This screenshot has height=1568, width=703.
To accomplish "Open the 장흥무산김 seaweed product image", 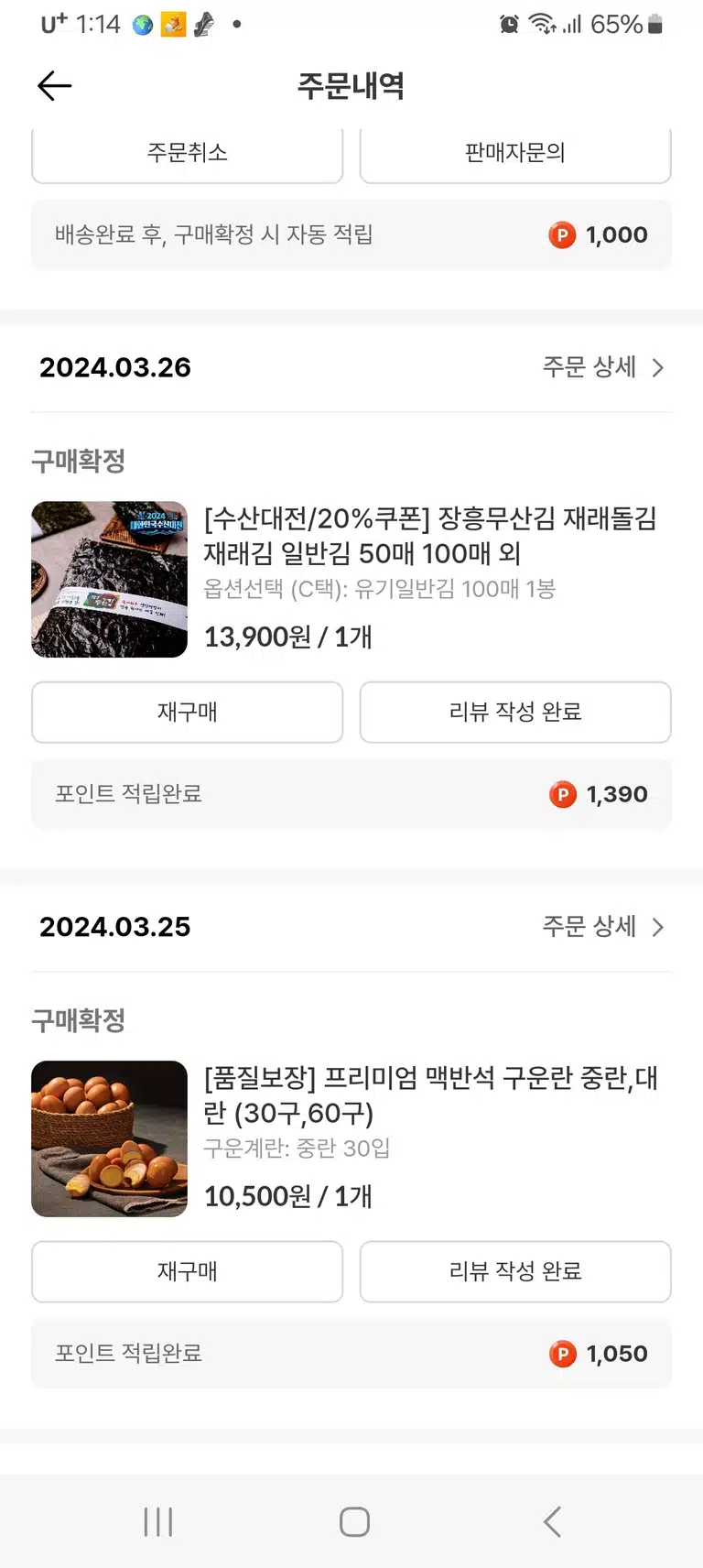I will click(110, 580).
